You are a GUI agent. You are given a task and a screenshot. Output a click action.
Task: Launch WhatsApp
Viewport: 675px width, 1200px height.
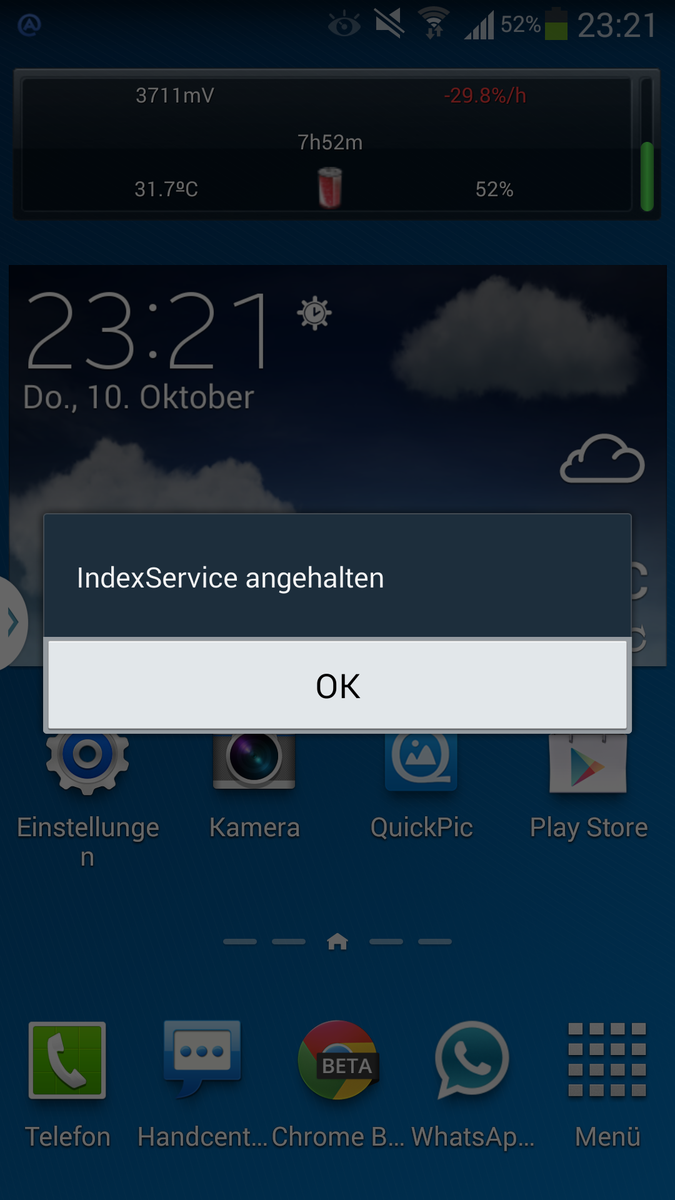pyautogui.click(x=472, y=1062)
